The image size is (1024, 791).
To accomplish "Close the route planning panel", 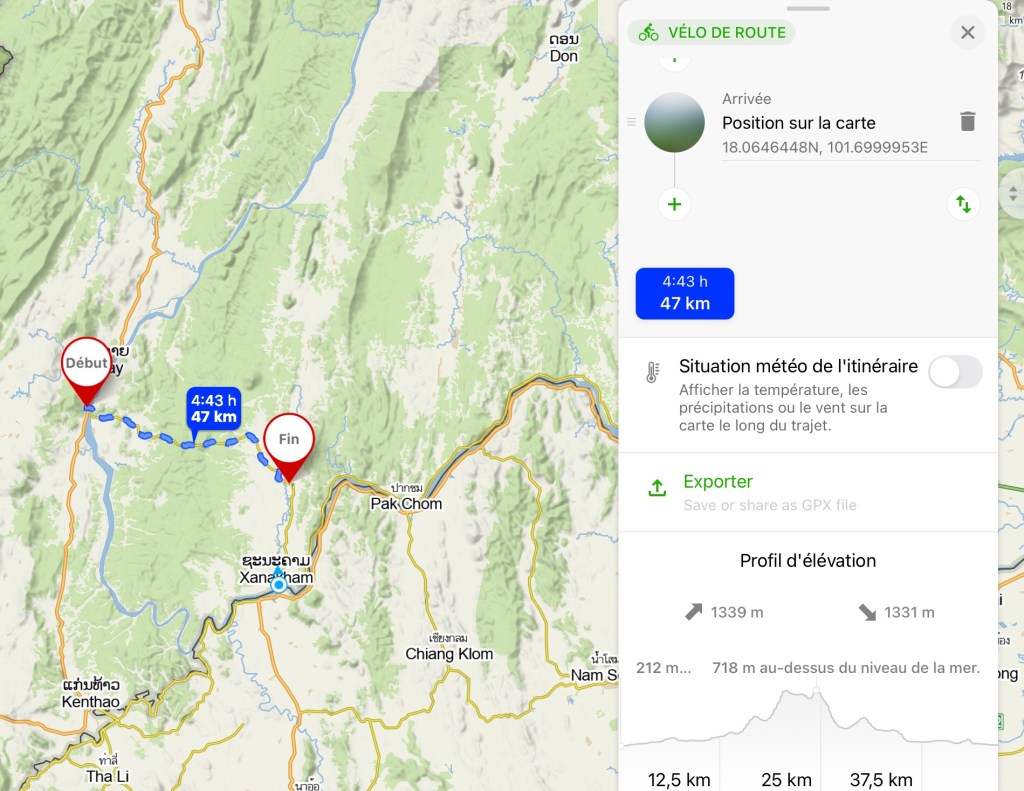I will coord(967,33).
